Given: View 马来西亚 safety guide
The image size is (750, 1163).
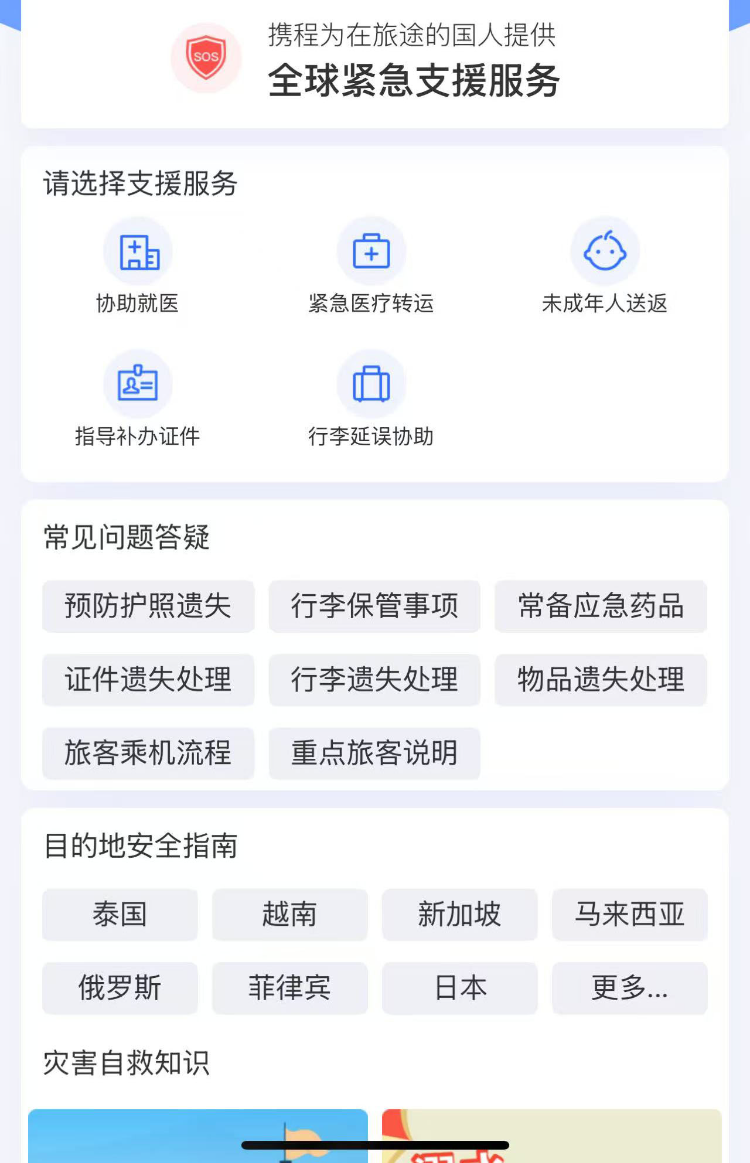Looking at the screenshot, I should coord(630,914).
